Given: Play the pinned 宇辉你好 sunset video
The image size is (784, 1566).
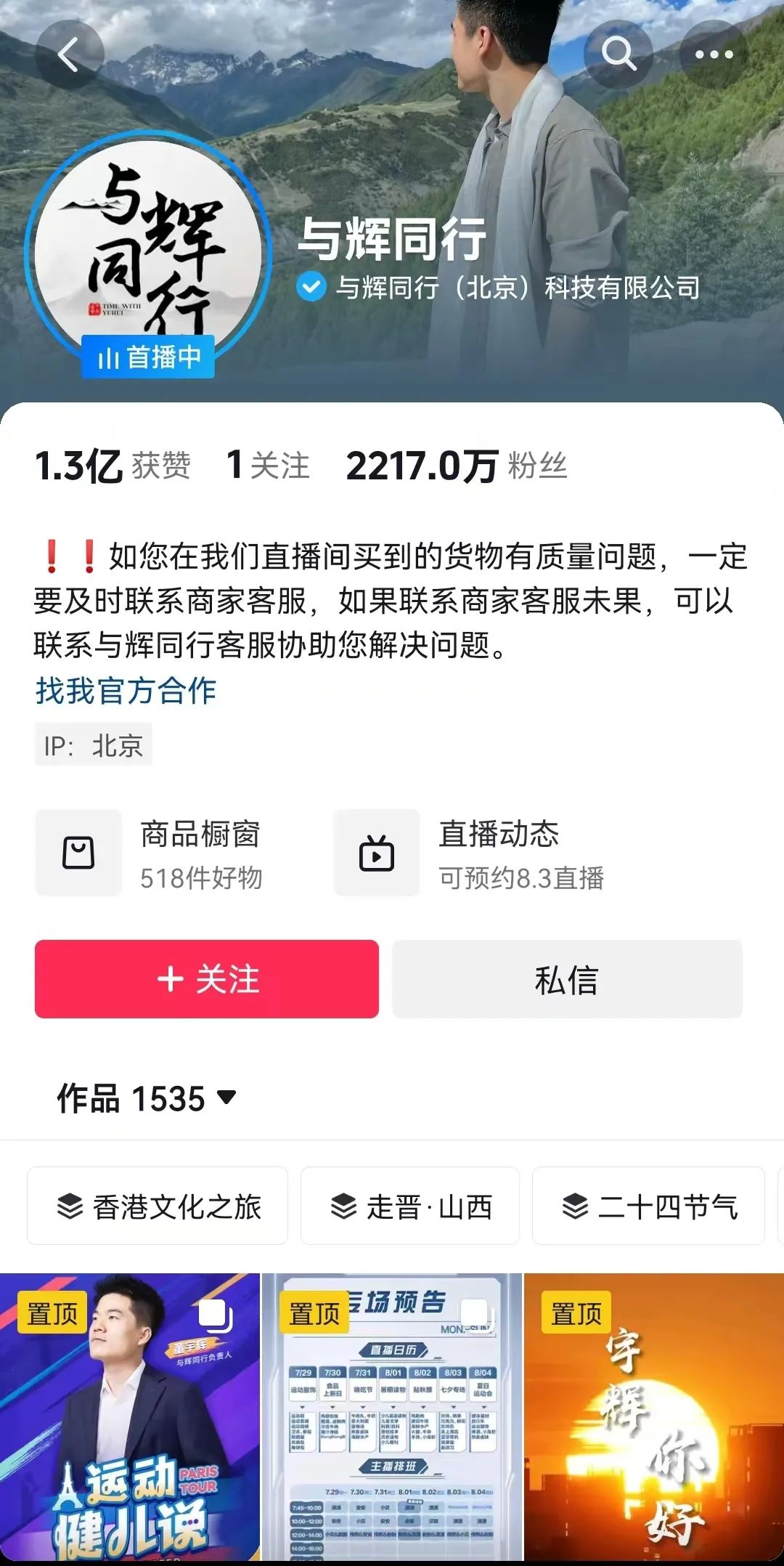Looking at the screenshot, I should (653, 1420).
